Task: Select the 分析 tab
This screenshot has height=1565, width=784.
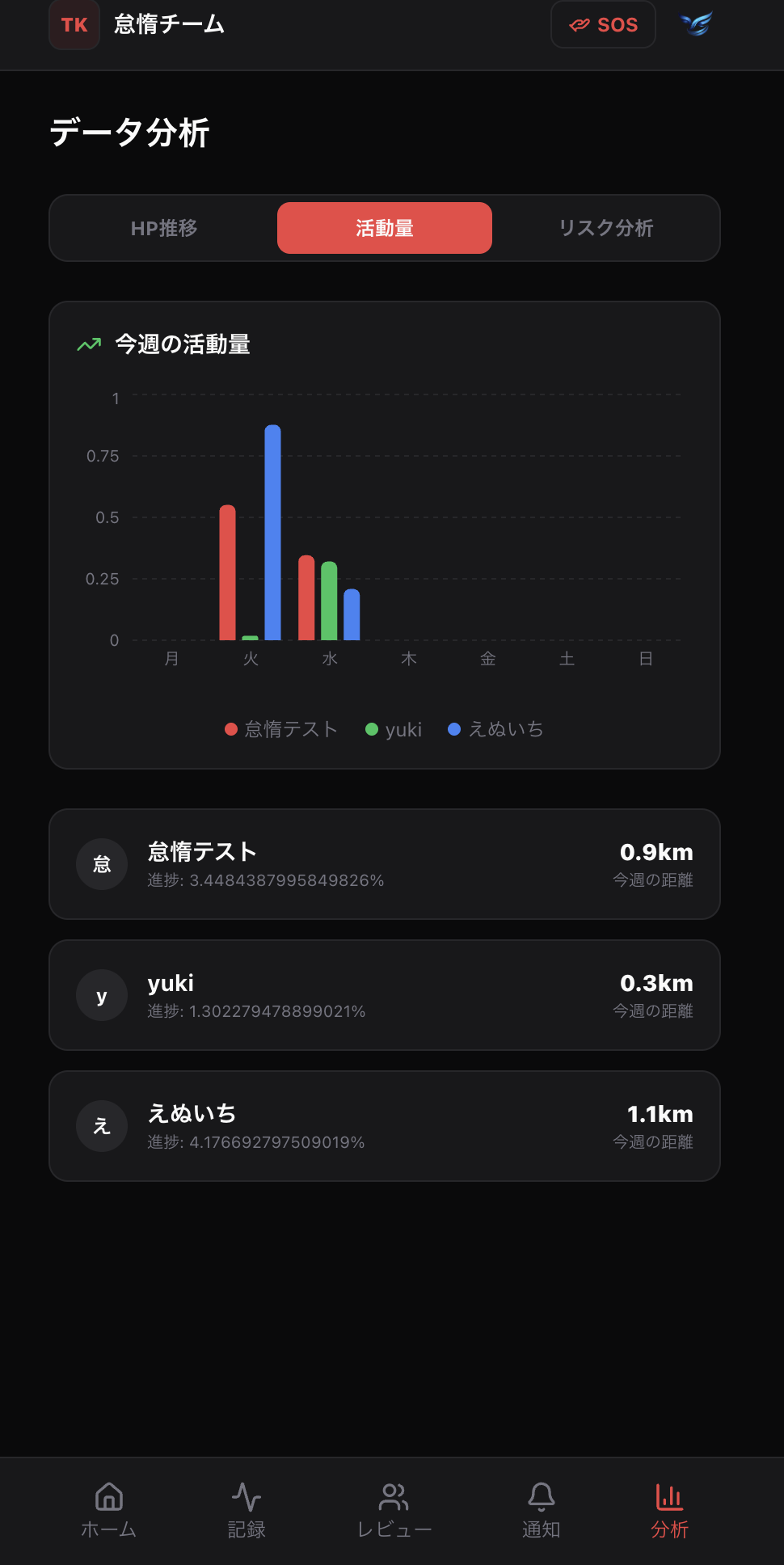Action: pos(669,1510)
